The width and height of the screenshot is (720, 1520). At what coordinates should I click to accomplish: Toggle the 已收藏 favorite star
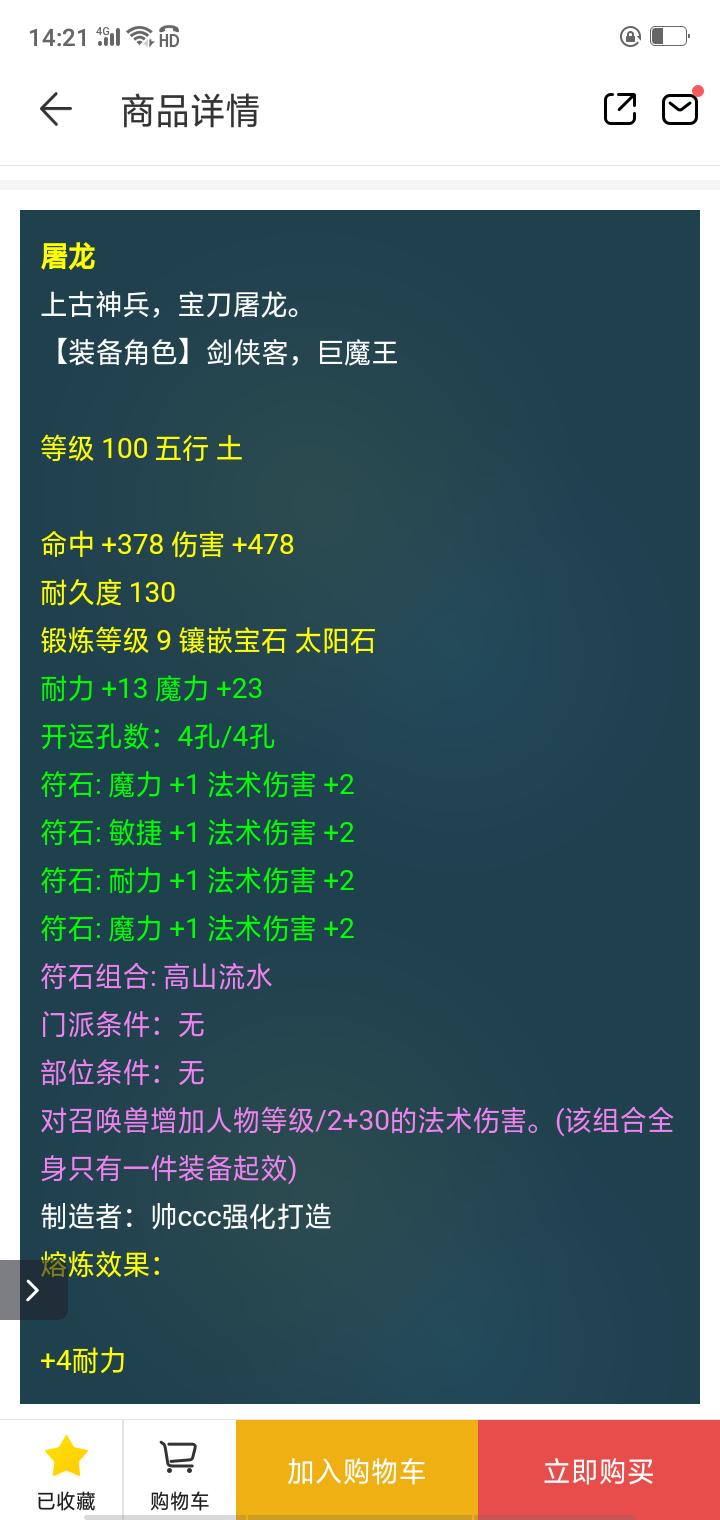66,1470
